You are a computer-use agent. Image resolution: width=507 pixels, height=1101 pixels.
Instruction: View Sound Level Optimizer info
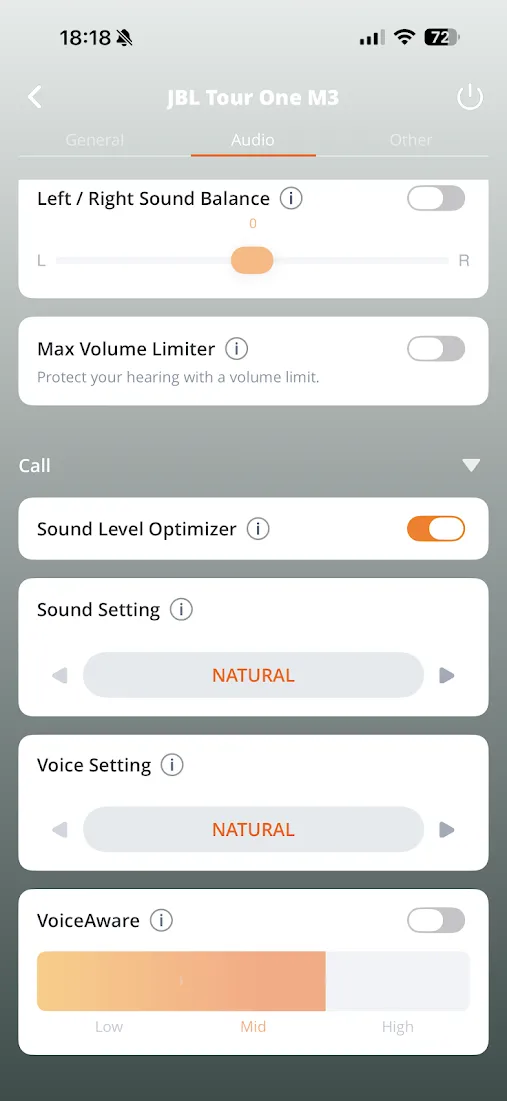pos(258,529)
